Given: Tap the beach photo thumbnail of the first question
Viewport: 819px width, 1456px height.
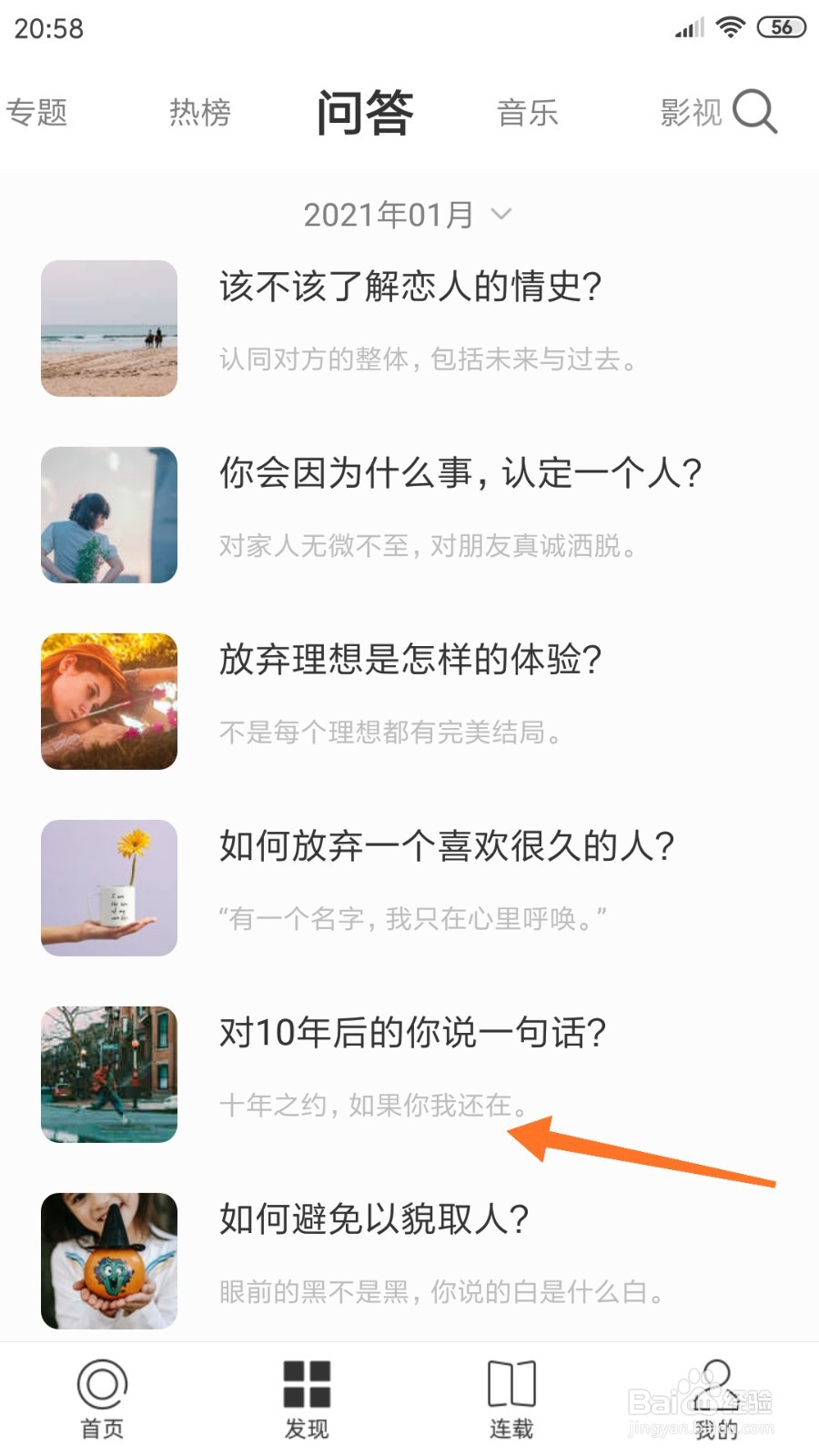Looking at the screenshot, I should (108, 328).
